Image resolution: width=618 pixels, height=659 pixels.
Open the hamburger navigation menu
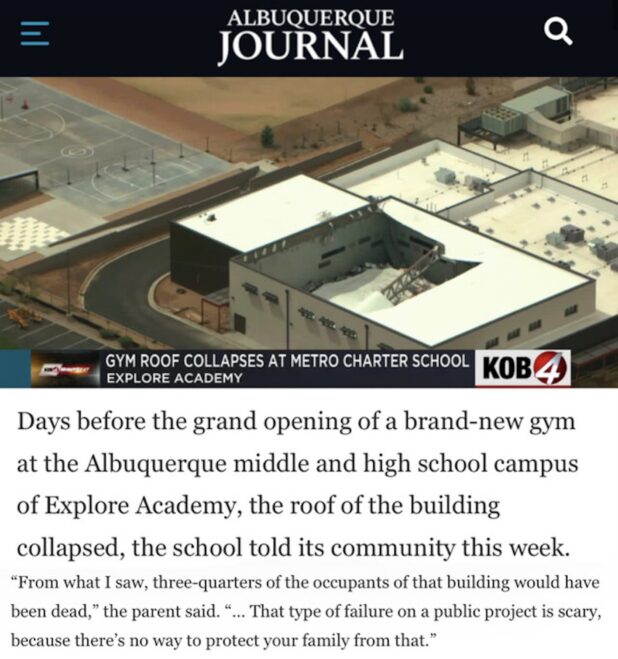tap(35, 34)
